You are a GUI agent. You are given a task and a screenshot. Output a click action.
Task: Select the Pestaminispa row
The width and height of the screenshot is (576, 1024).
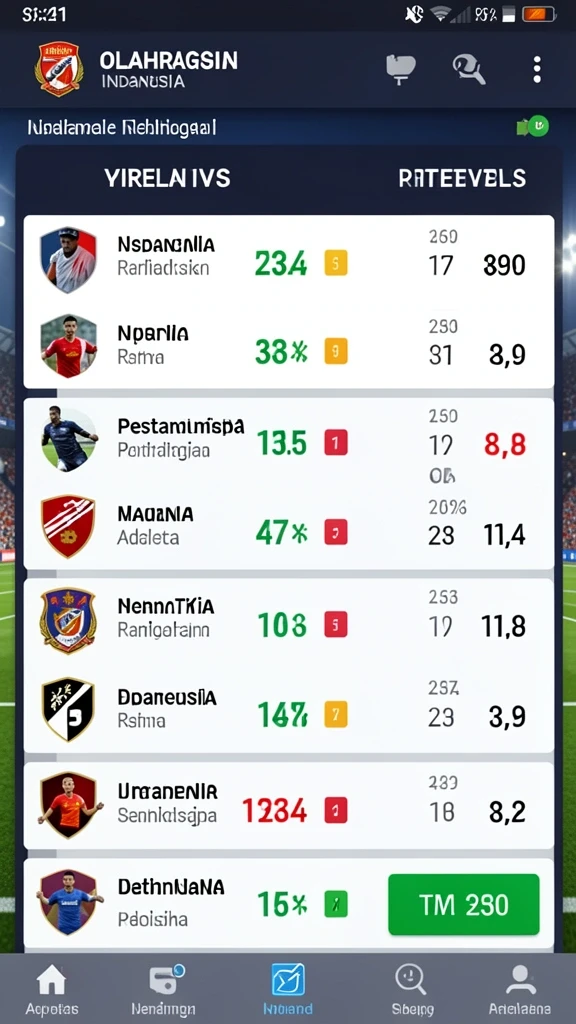pos(289,441)
